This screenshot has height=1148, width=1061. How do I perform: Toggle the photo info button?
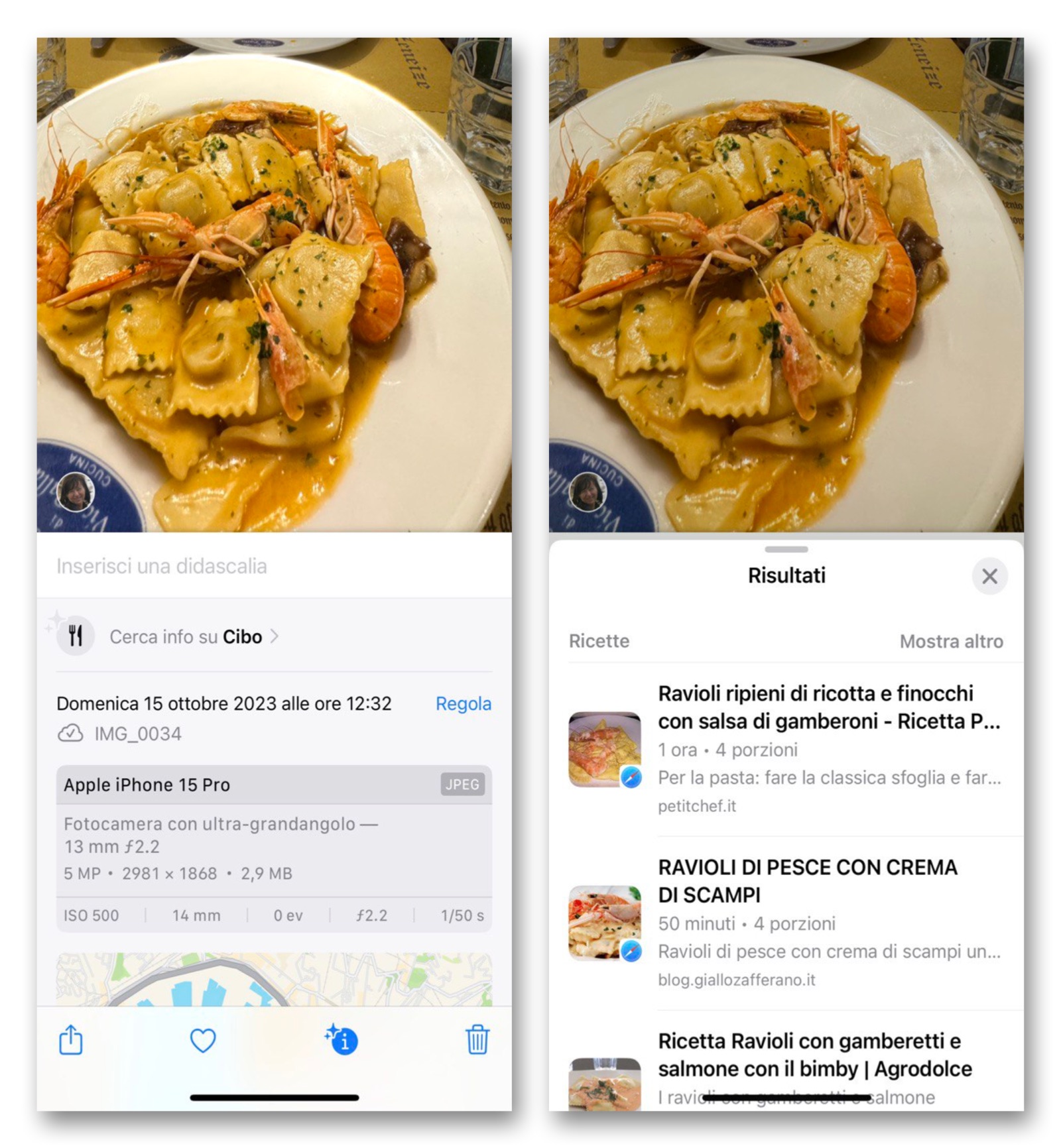[x=342, y=1039]
